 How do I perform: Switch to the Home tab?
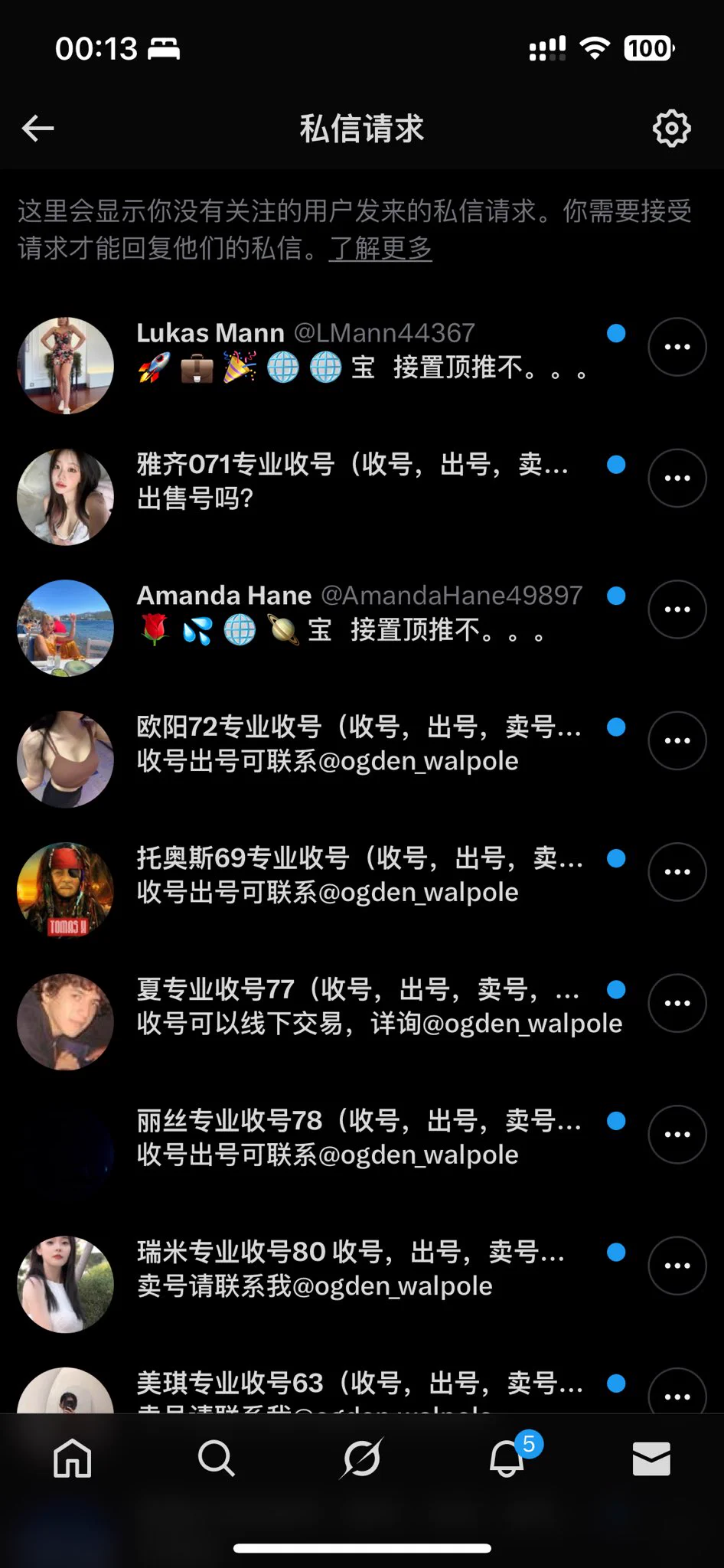pyautogui.click(x=73, y=1458)
